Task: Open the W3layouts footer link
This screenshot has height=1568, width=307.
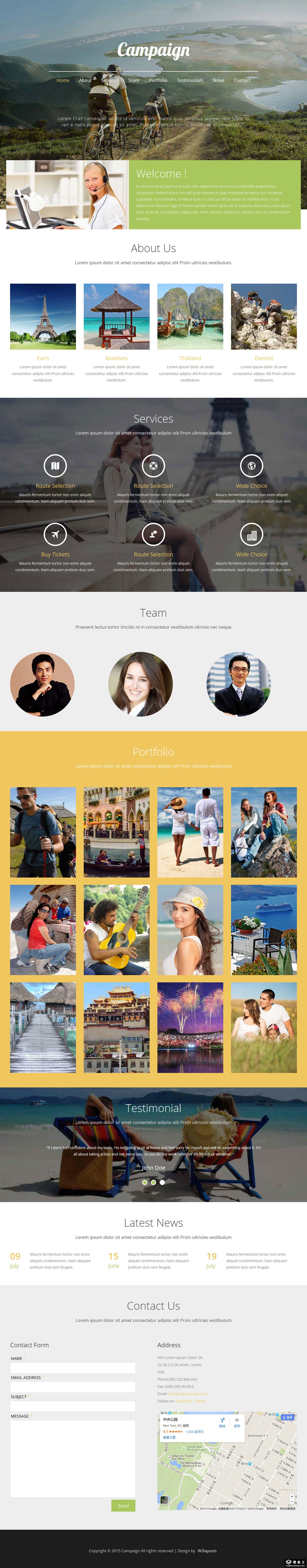Action: click(x=207, y=1550)
